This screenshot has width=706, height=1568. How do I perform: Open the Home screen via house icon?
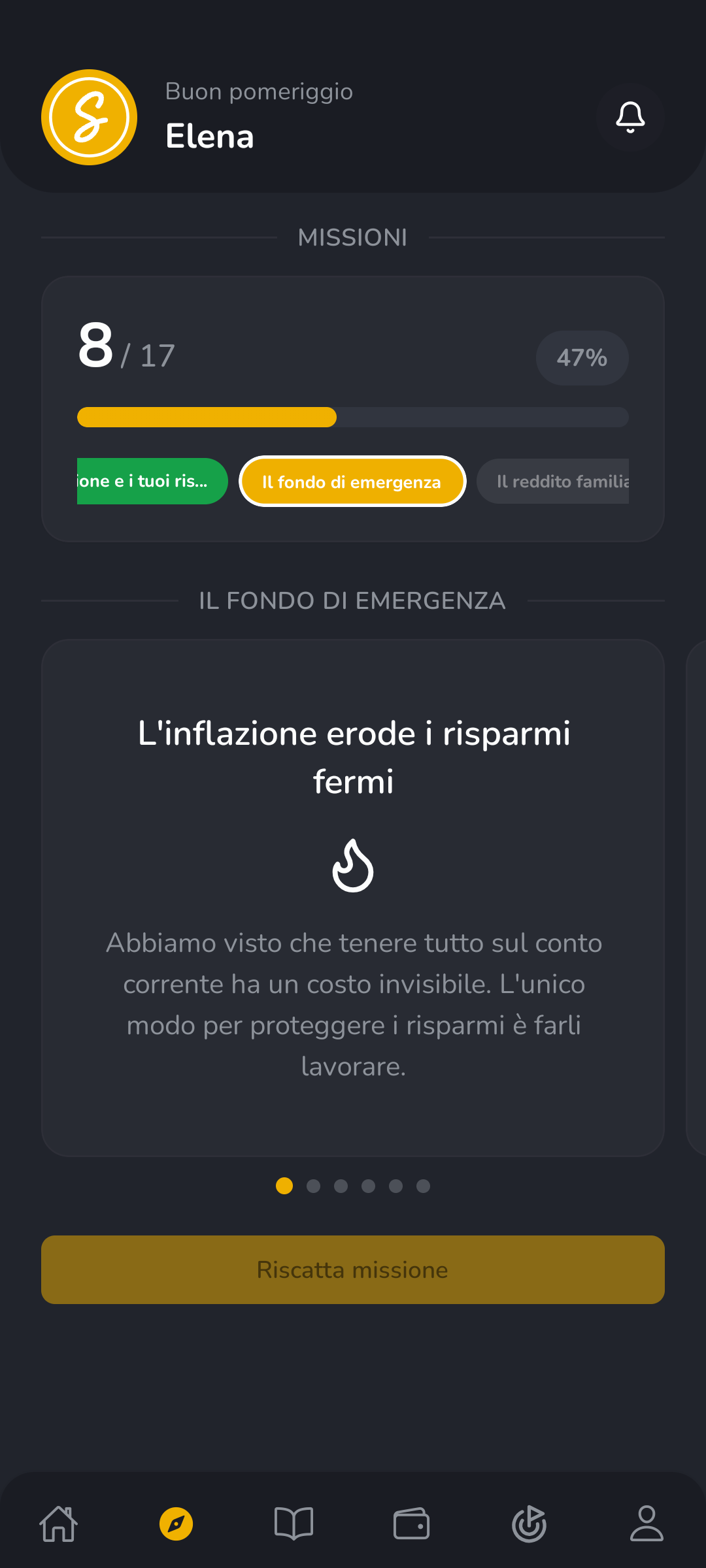click(58, 1524)
